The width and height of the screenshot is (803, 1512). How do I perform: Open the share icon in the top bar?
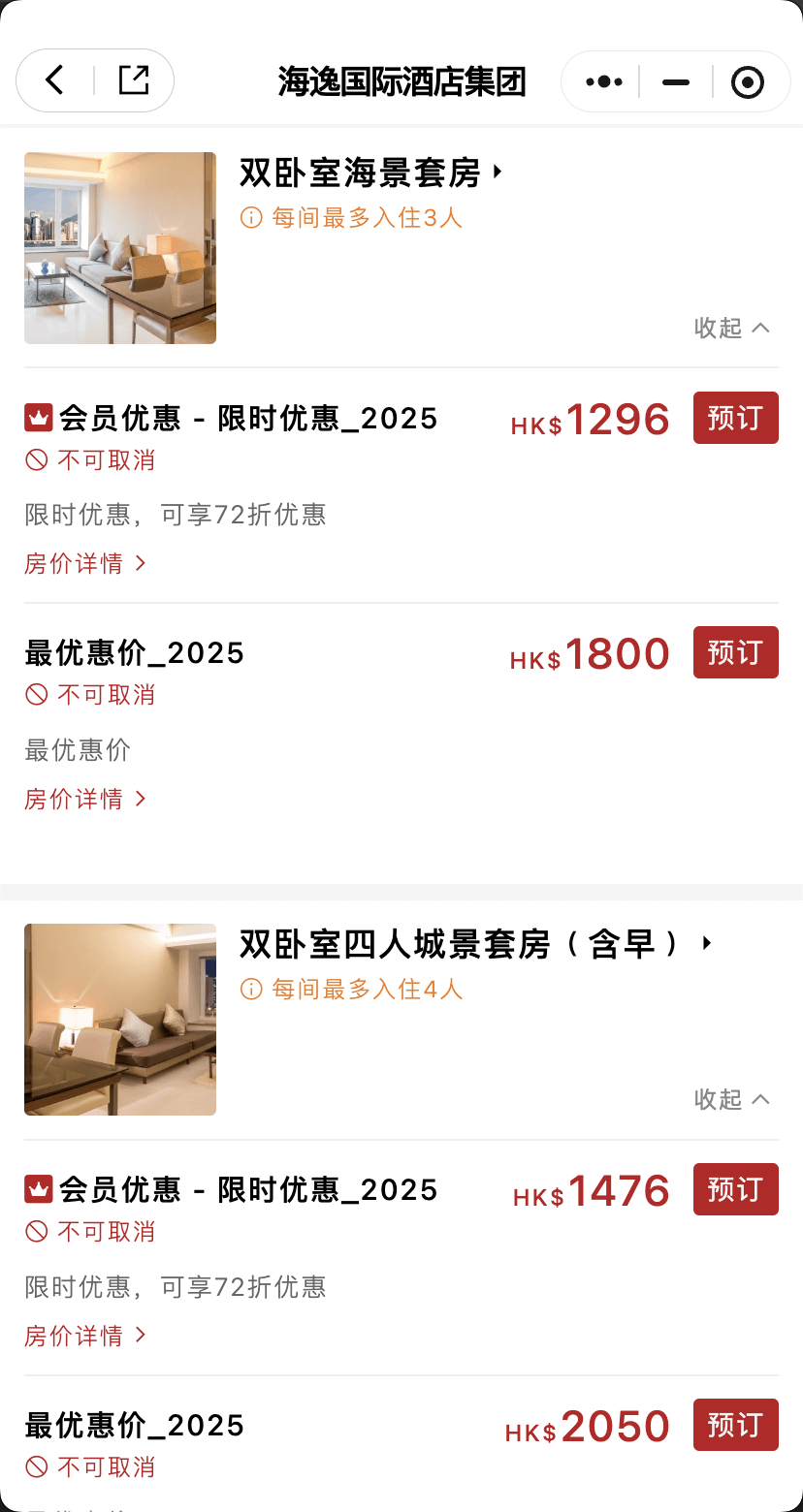tap(136, 81)
